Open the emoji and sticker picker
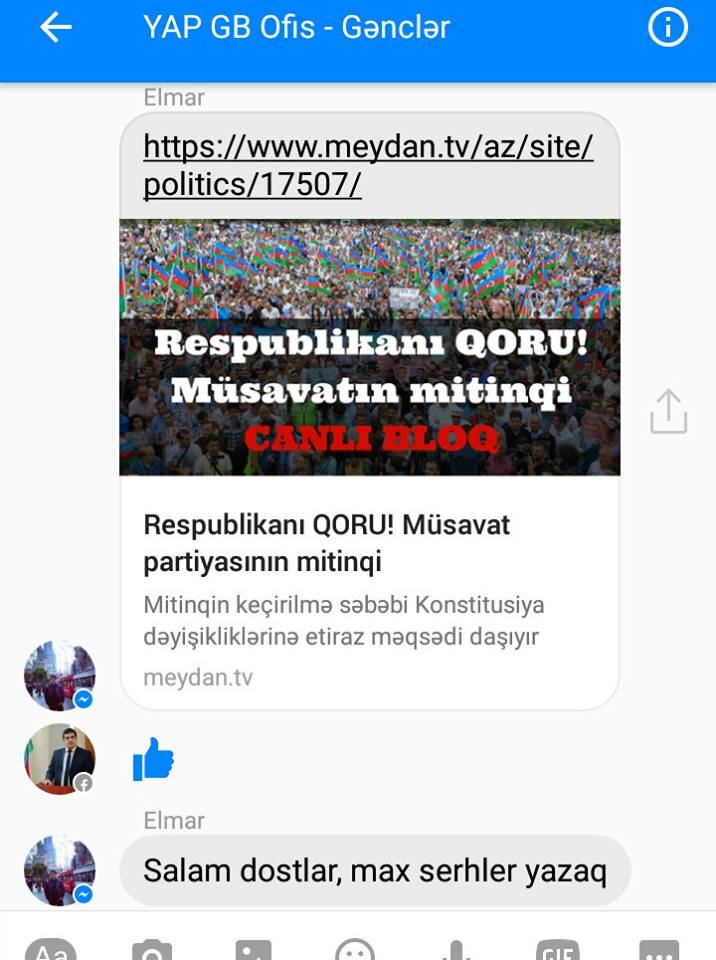Viewport: 716px width, 960px height. (x=354, y=948)
